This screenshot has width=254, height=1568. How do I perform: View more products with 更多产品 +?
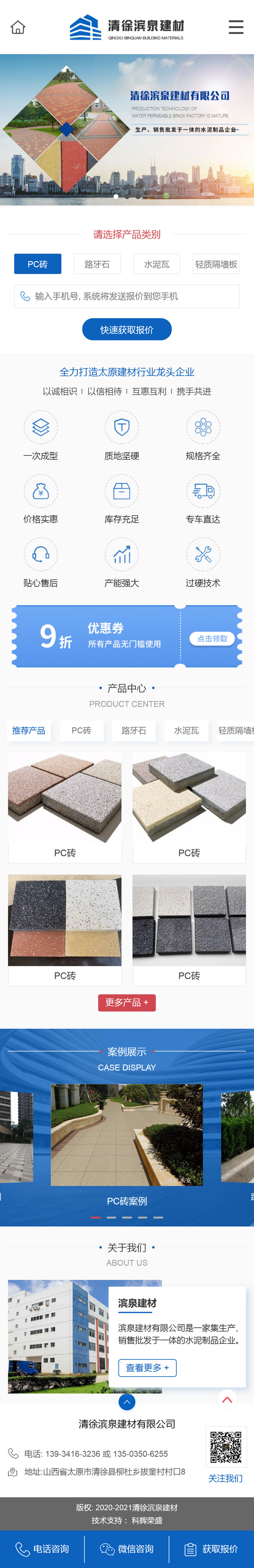click(x=127, y=1002)
